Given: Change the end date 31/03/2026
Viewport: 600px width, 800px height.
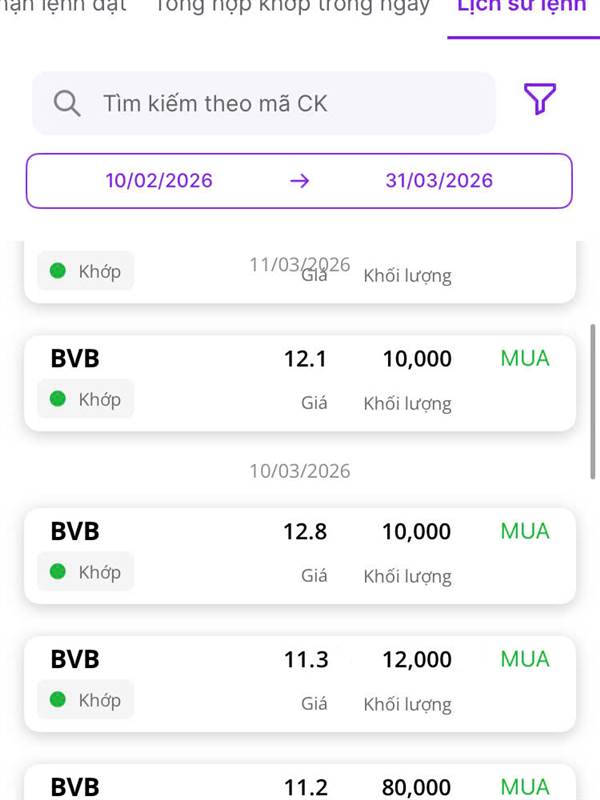Looking at the screenshot, I should [439, 181].
